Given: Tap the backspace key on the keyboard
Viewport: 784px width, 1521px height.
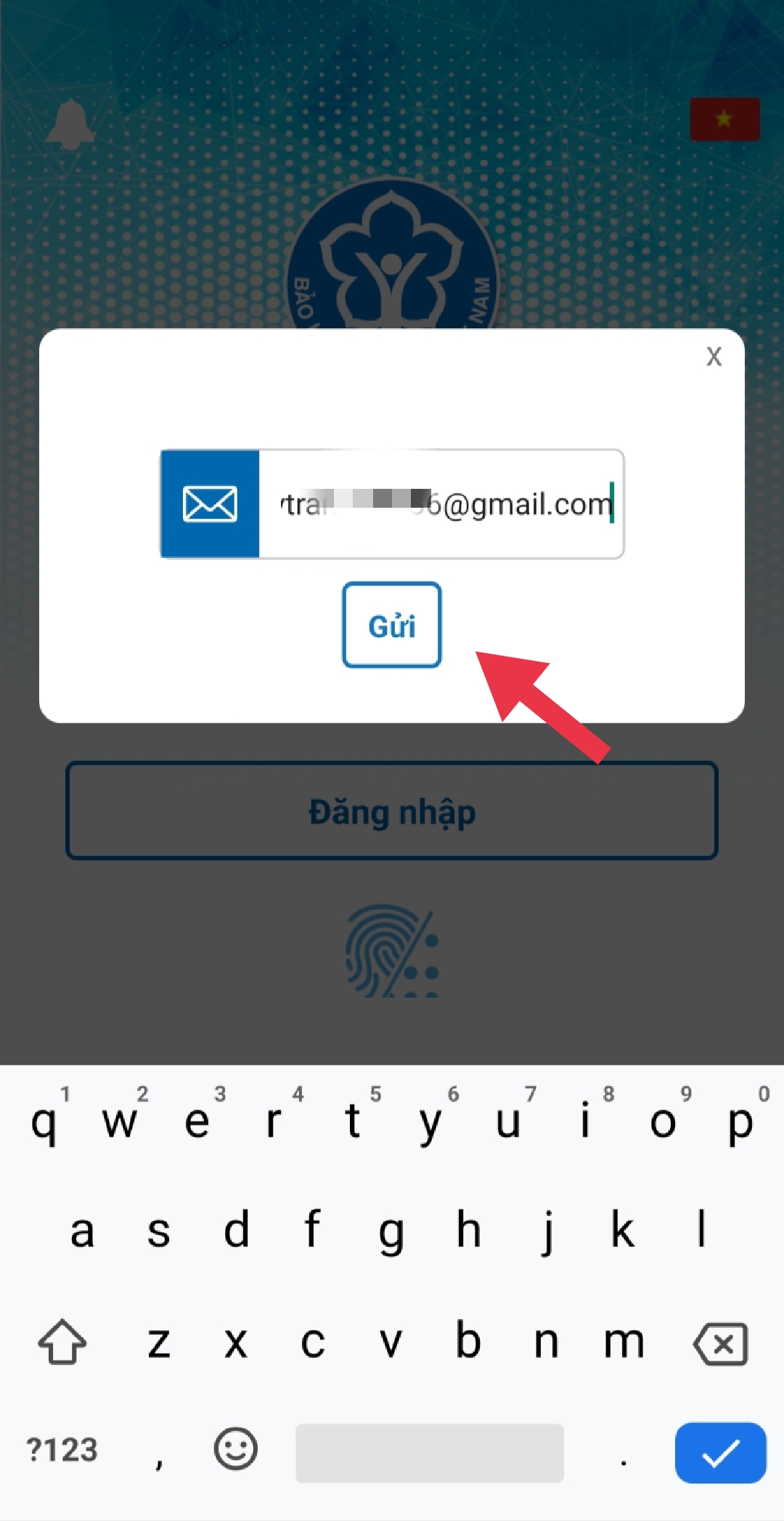Looking at the screenshot, I should [720, 1344].
